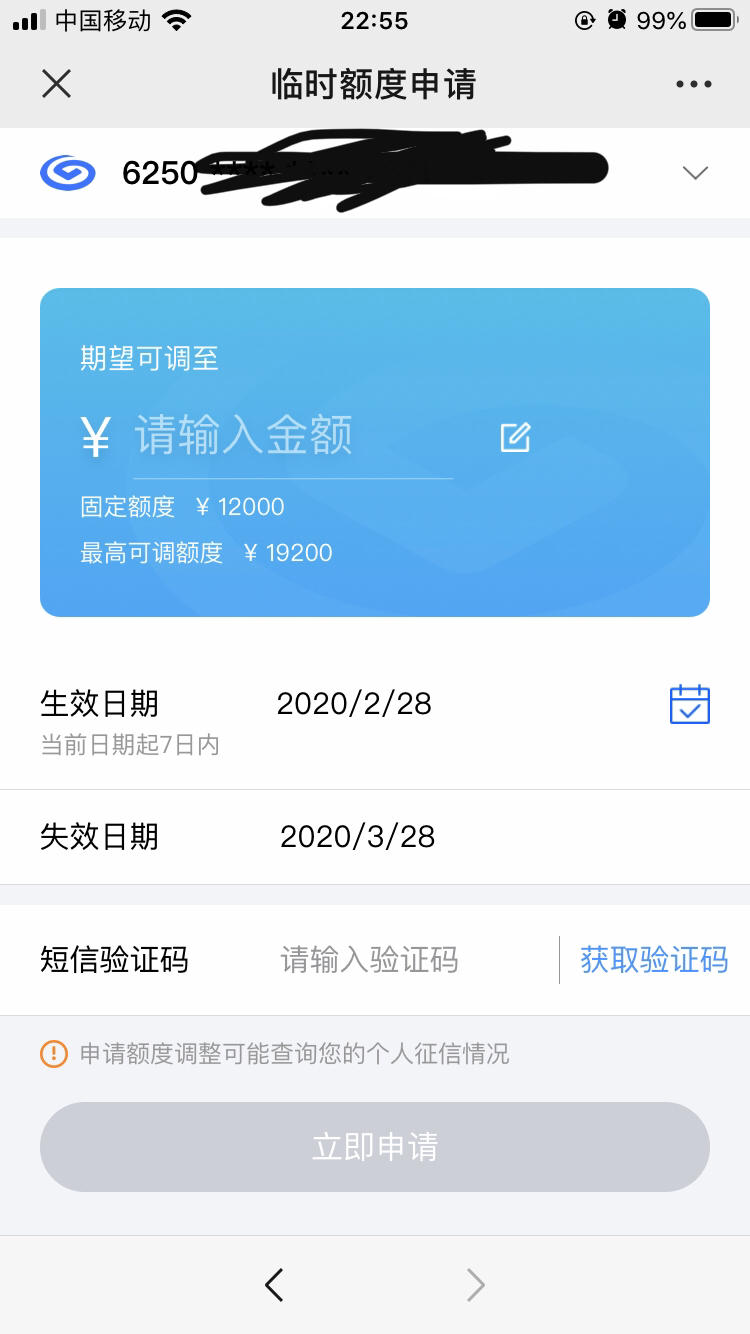Image resolution: width=750 pixels, height=1334 pixels.
Task: Expand the card selection dropdown
Action: point(695,173)
